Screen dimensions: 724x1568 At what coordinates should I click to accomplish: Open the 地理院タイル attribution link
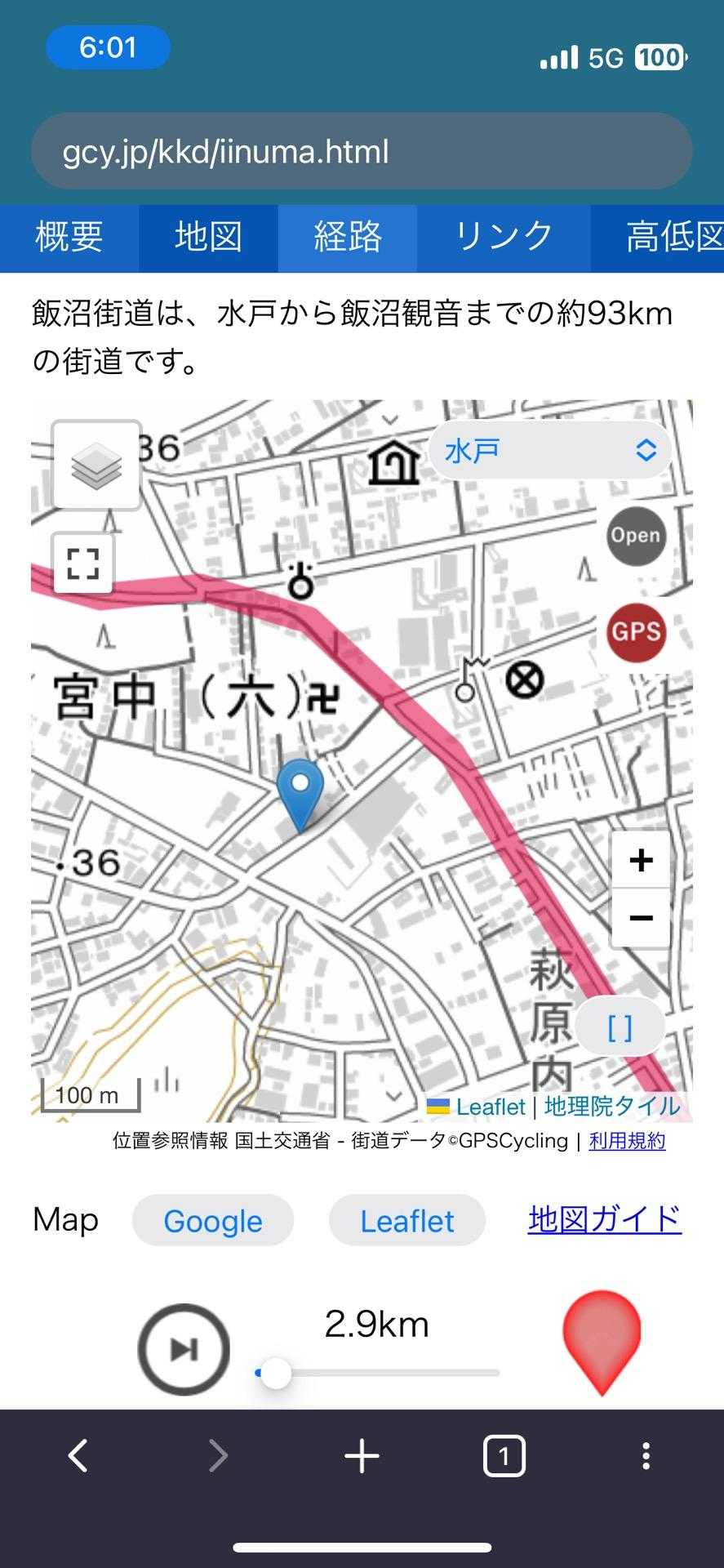[612, 1107]
